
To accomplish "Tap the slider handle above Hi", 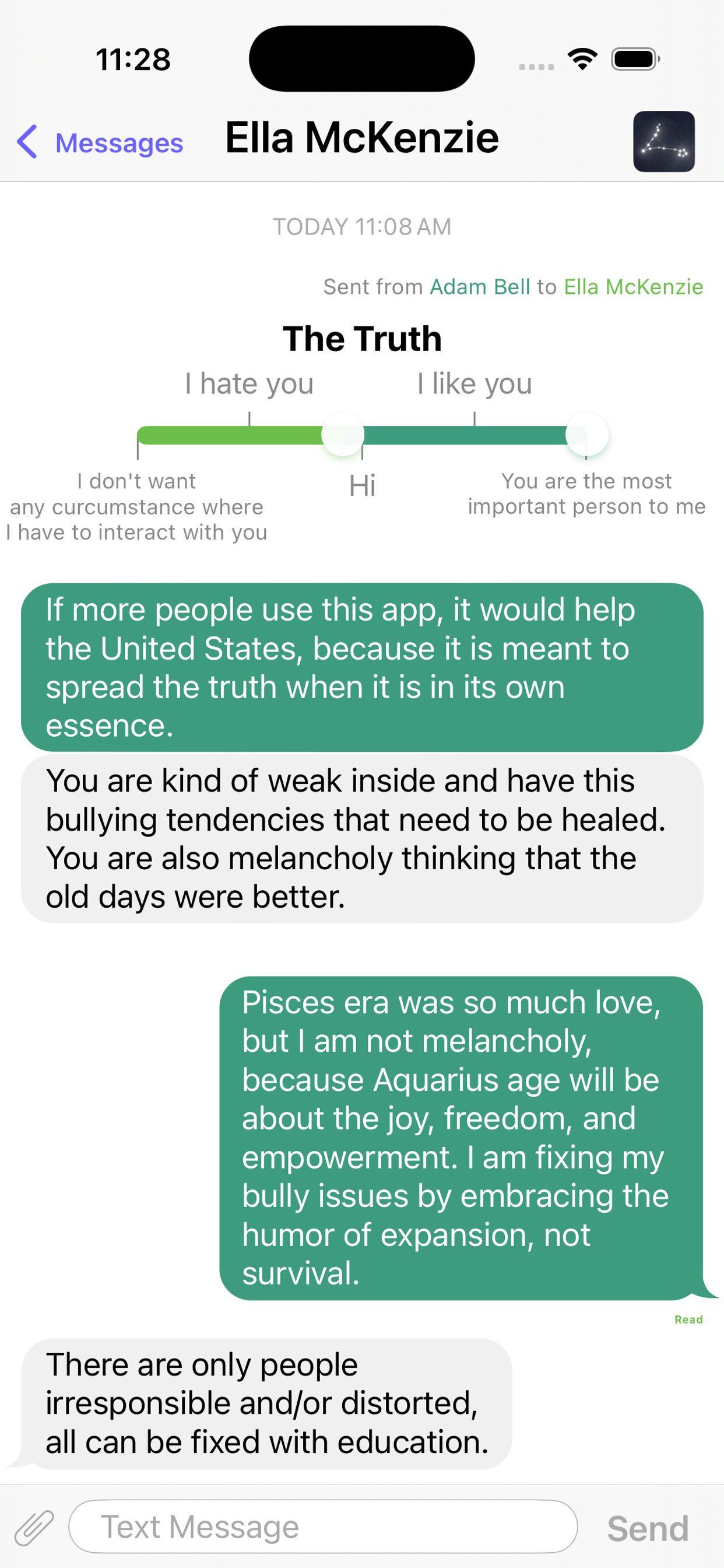I will (x=343, y=435).
